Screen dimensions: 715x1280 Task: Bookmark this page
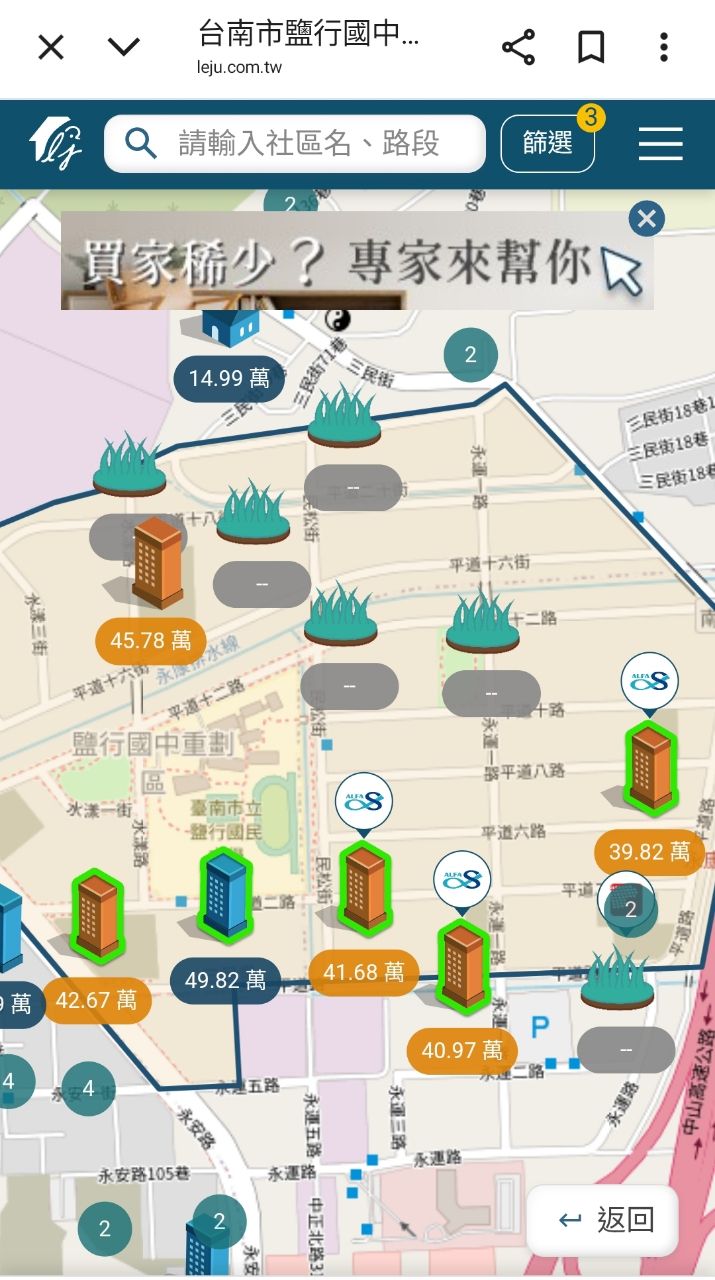coord(591,47)
